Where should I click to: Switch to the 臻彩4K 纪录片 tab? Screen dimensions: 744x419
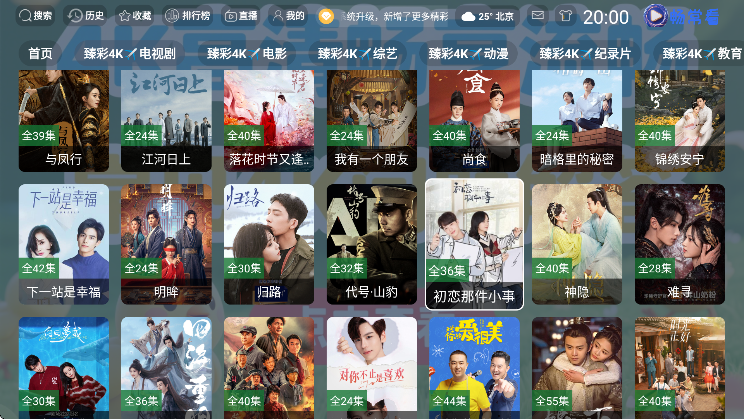pyautogui.click(x=585, y=53)
